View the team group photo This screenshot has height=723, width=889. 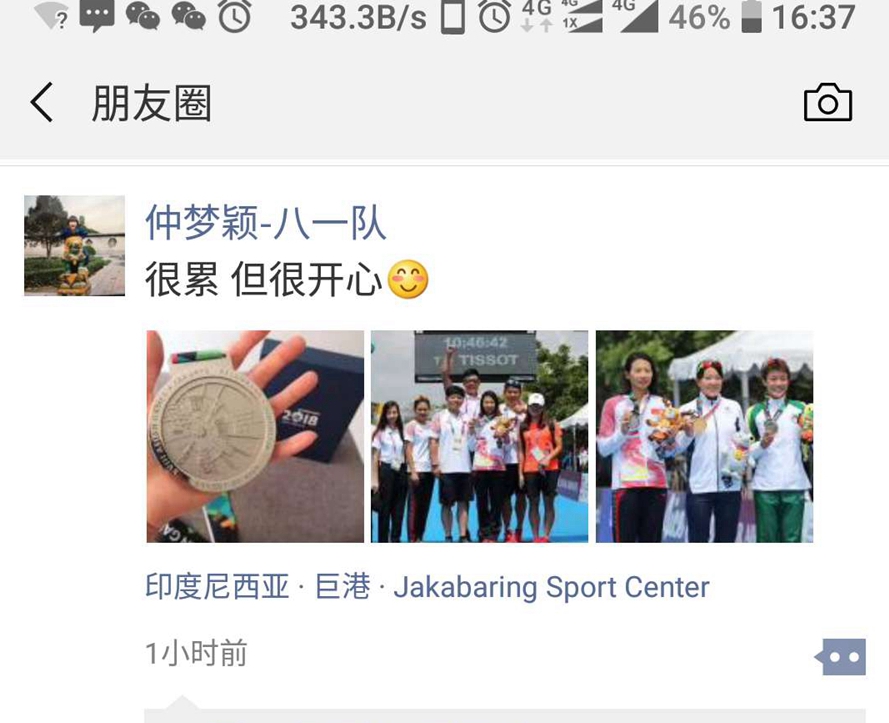(x=479, y=436)
